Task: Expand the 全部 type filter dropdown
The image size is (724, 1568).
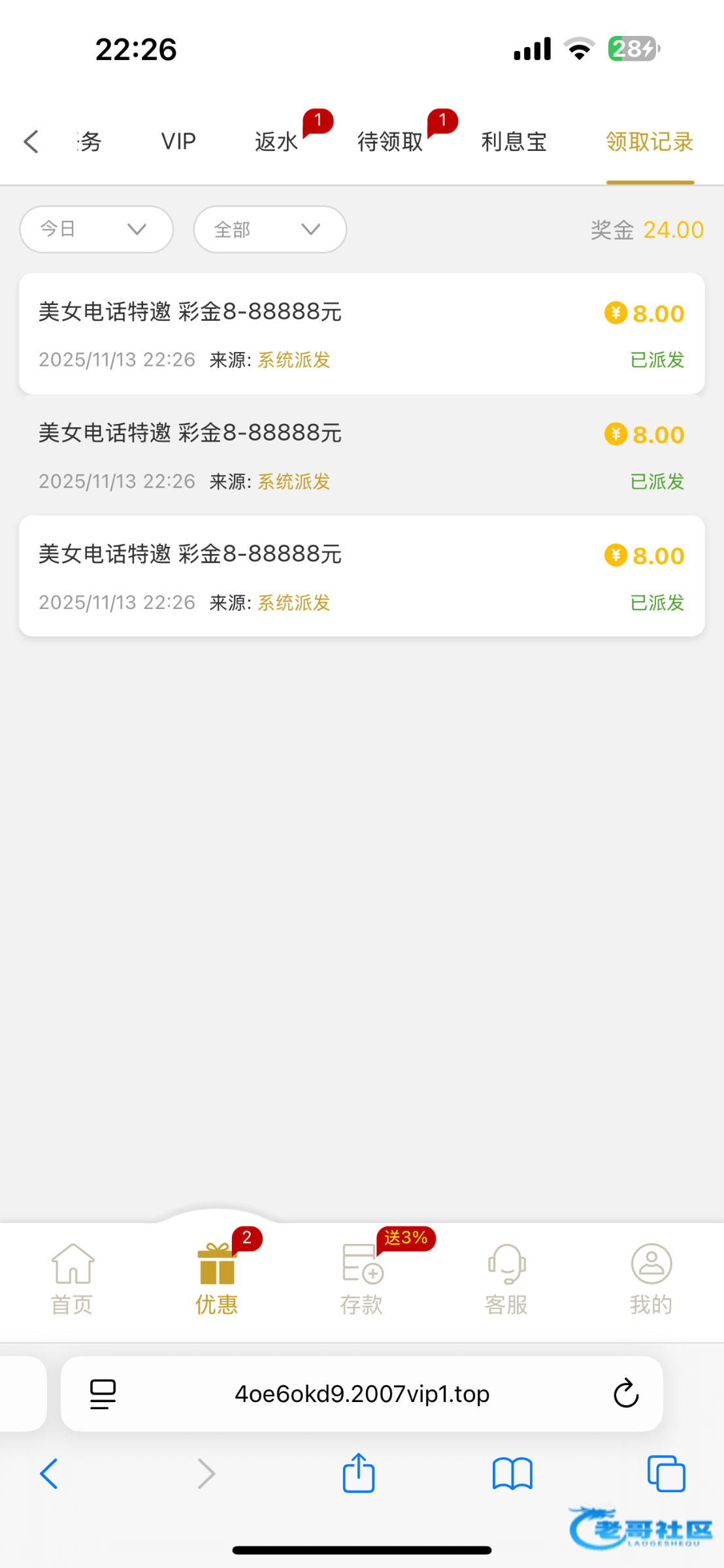Action: click(270, 229)
